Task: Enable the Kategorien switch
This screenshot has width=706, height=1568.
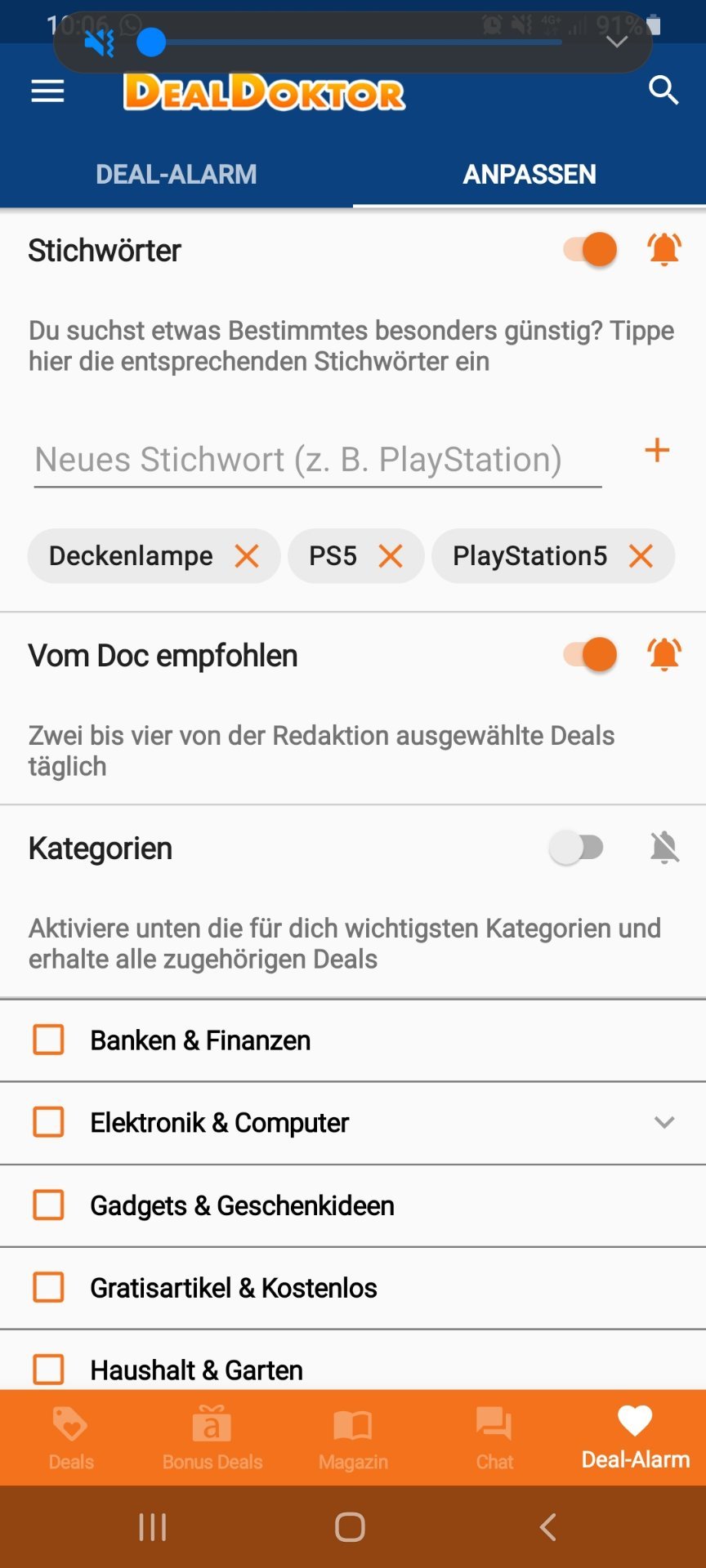Action: pyautogui.click(x=577, y=848)
